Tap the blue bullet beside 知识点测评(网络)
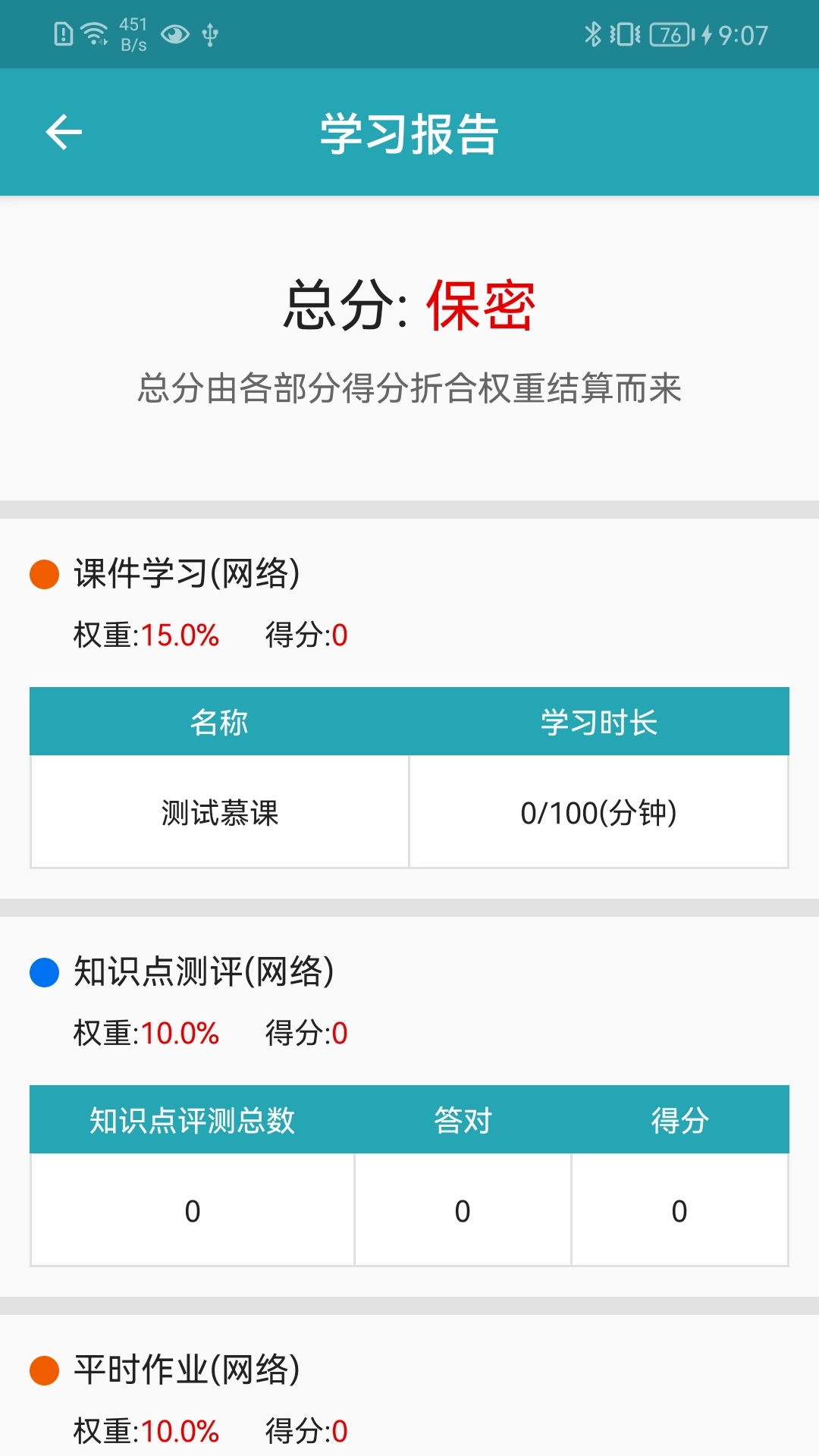 [42, 971]
